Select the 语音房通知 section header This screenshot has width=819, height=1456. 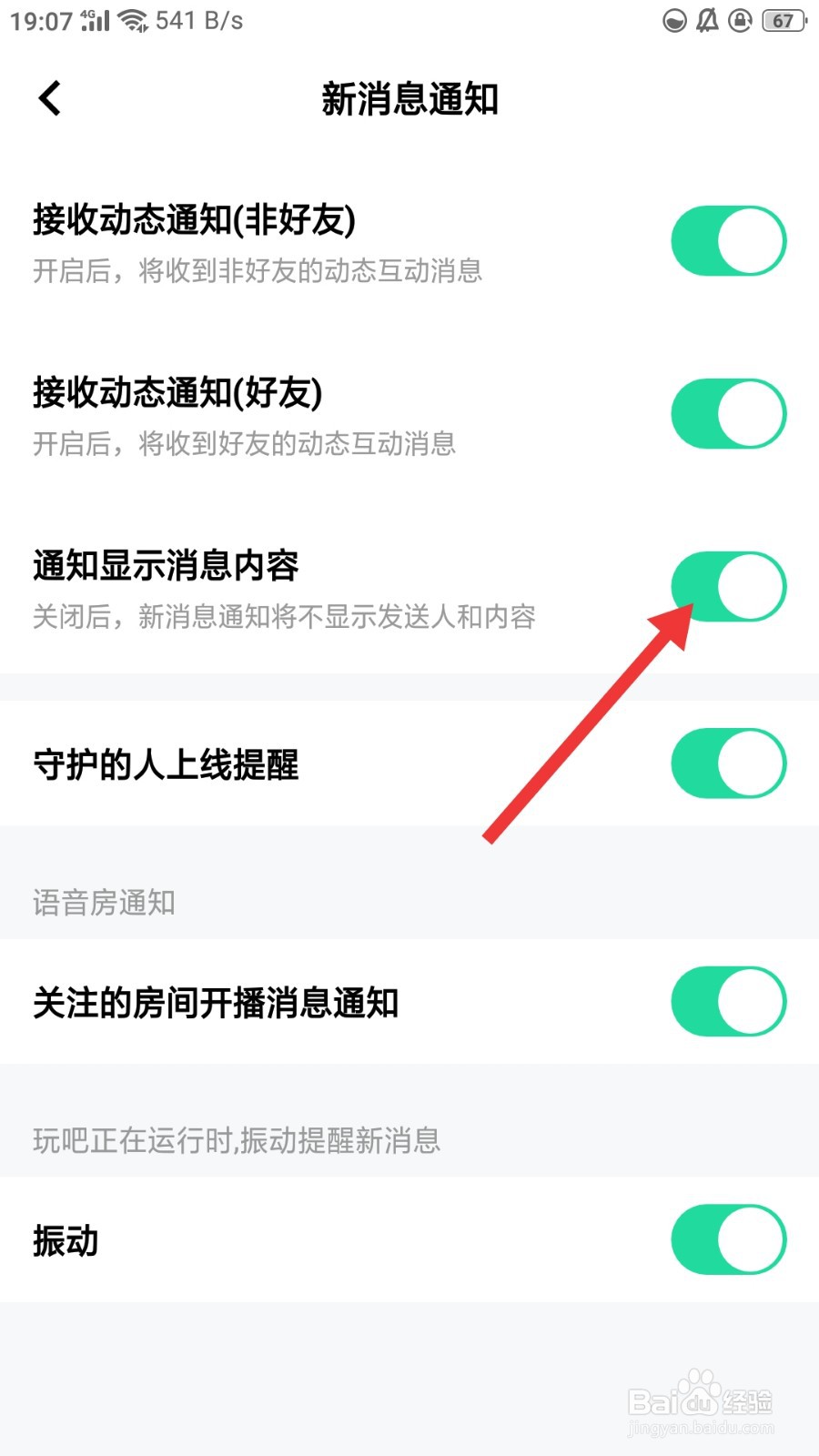click(103, 903)
